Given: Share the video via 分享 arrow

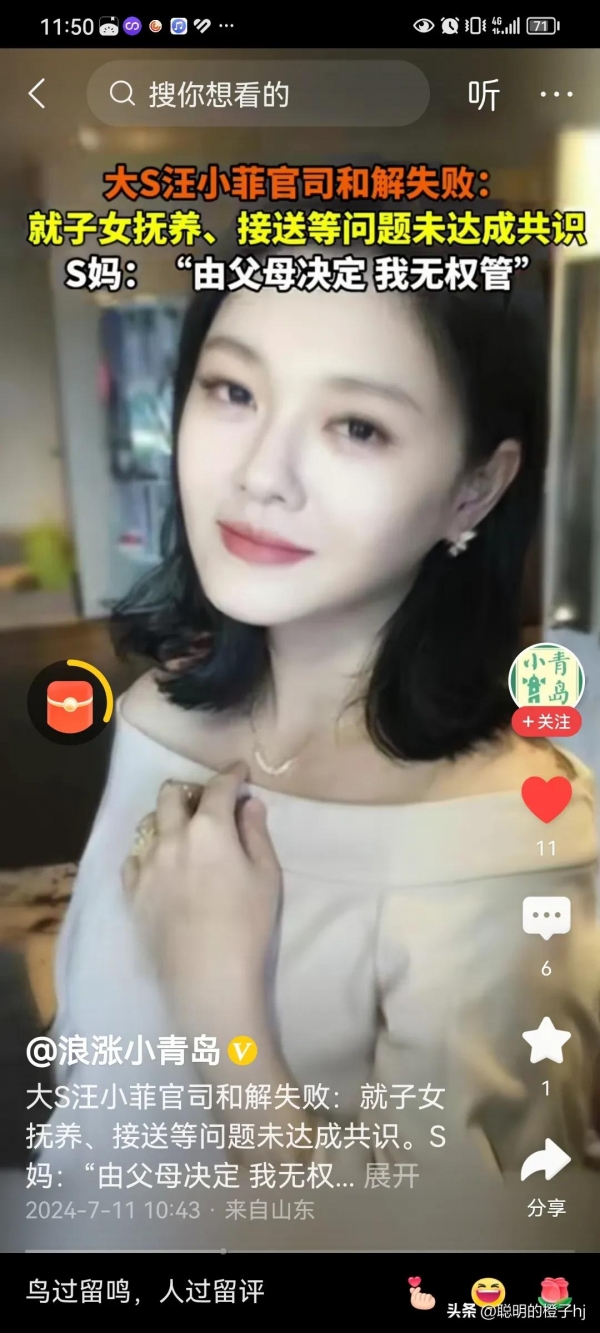Looking at the screenshot, I should pyautogui.click(x=546, y=1162).
